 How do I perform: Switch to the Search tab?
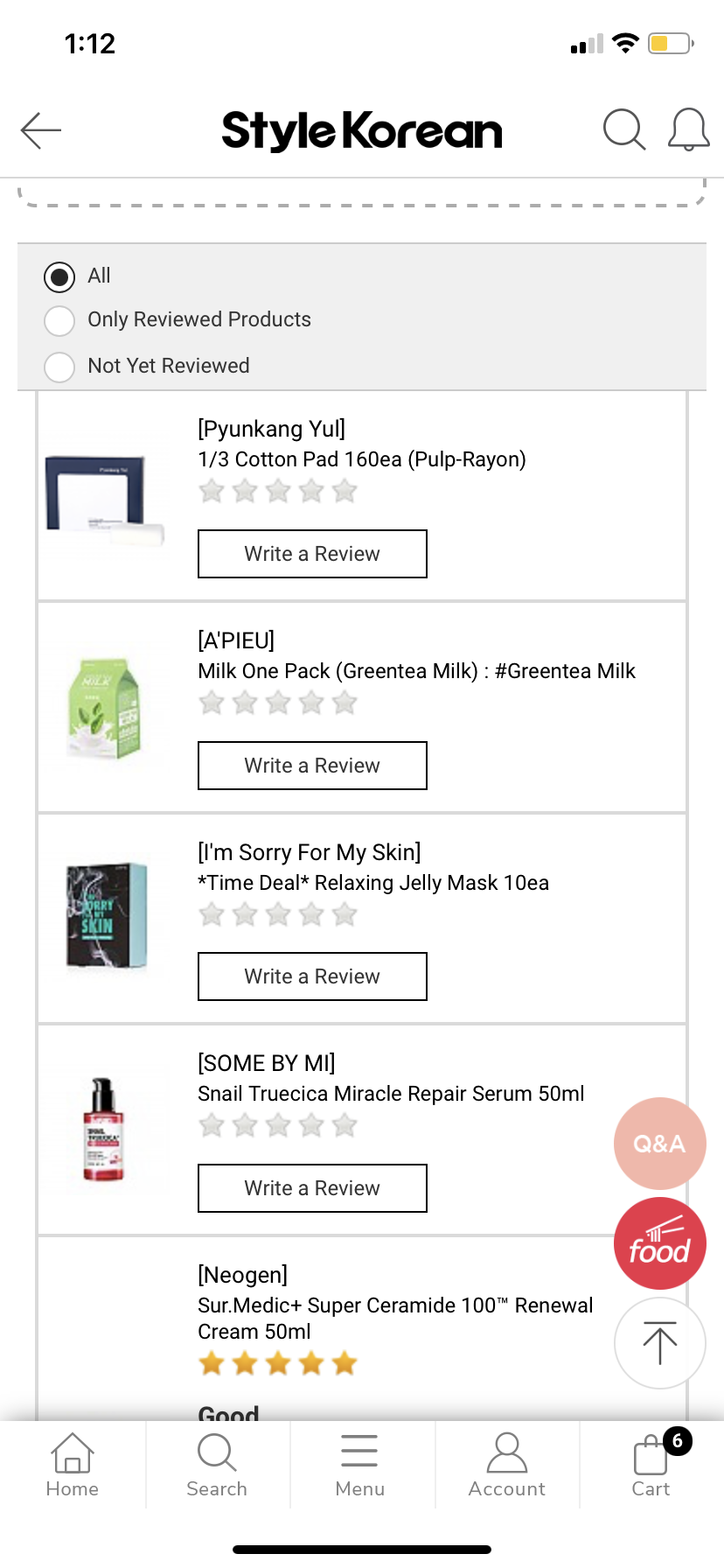click(217, 1465)
